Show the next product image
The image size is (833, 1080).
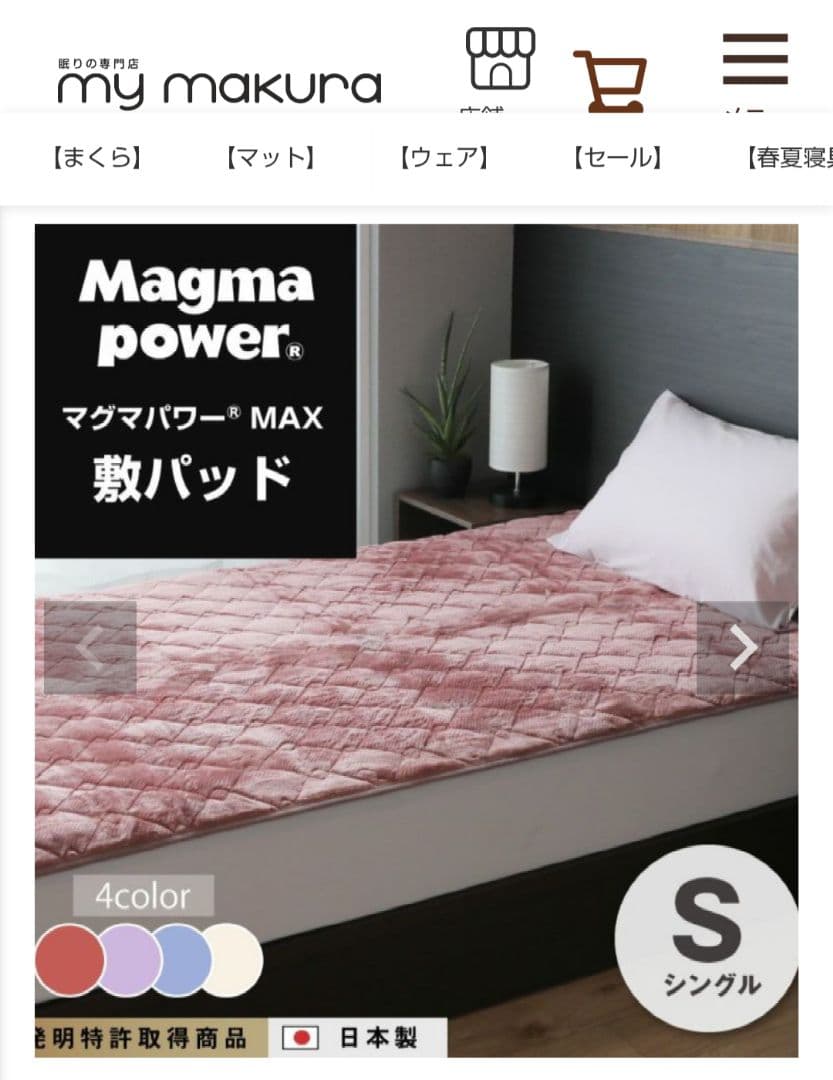coord(743,649)
